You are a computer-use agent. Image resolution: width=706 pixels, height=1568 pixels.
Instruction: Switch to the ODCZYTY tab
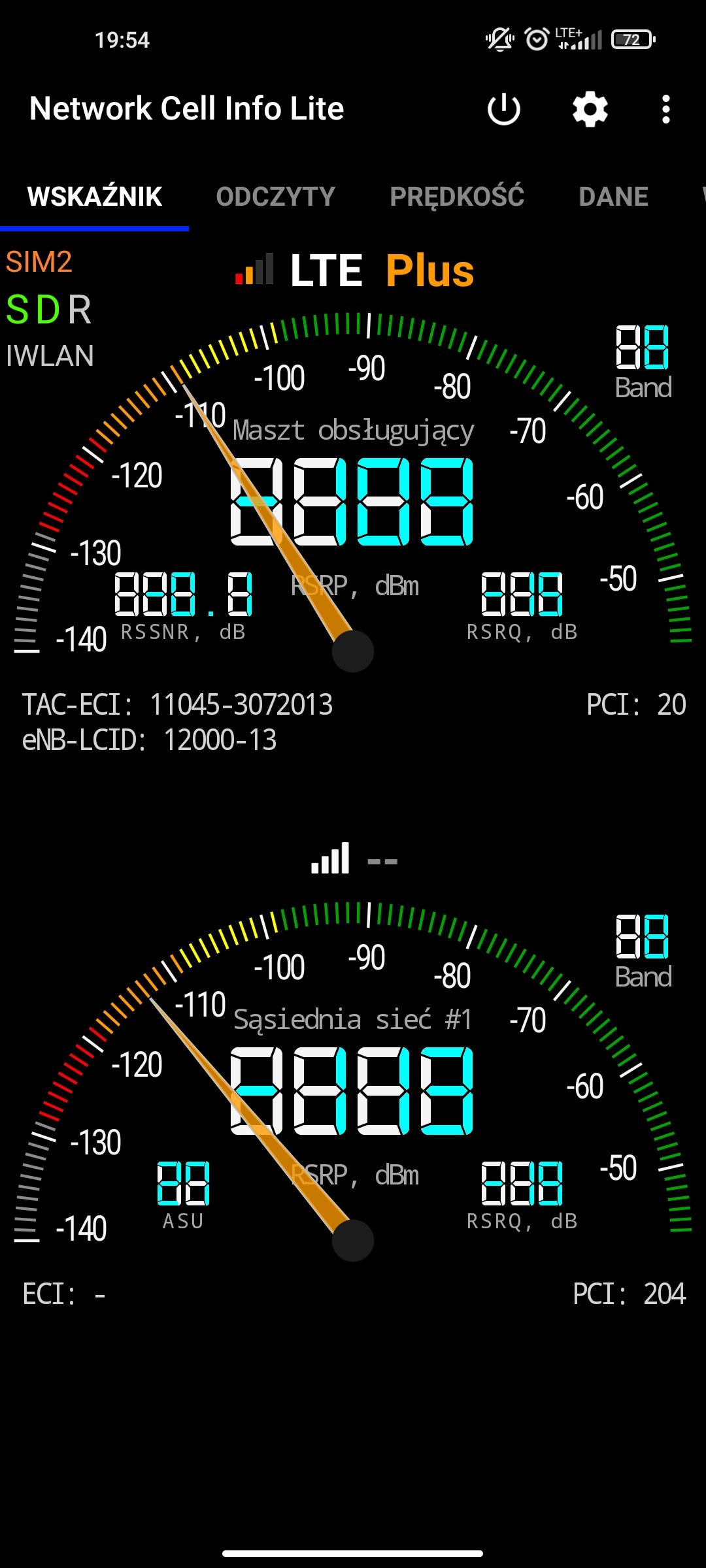(275, 197)
